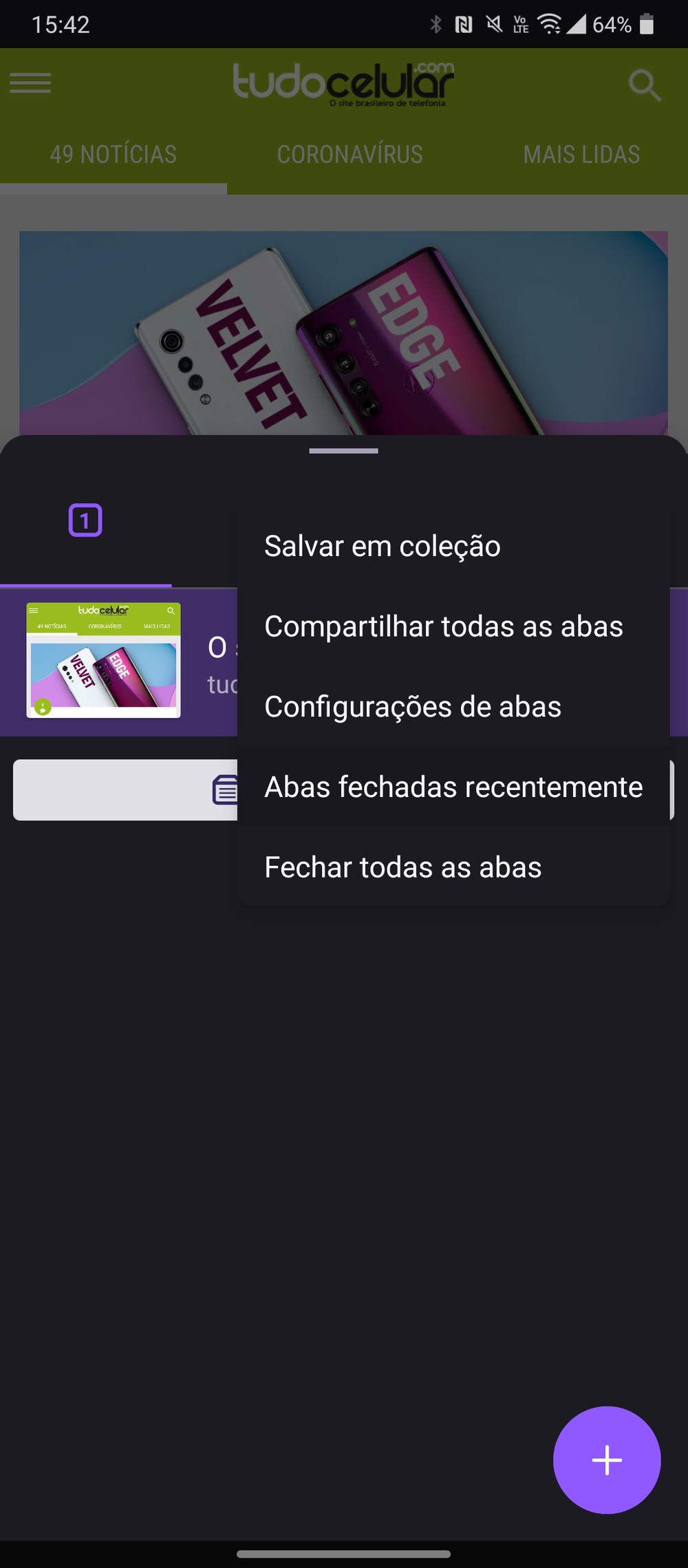
Task: Choose Compartilhar todas as abas
Action: 453,626
